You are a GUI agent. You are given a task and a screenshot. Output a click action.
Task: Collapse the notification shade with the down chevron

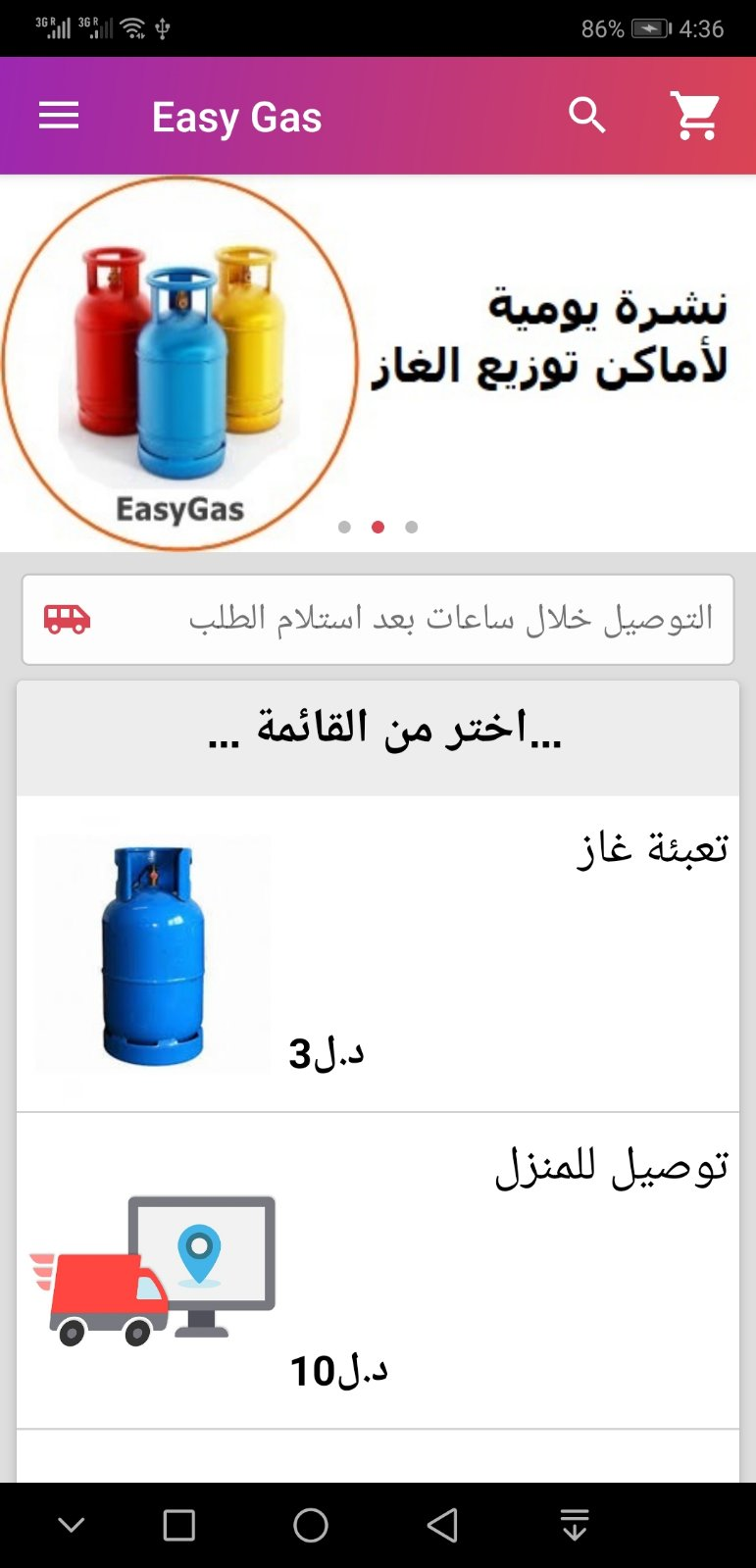click(x=70, y=1524)
